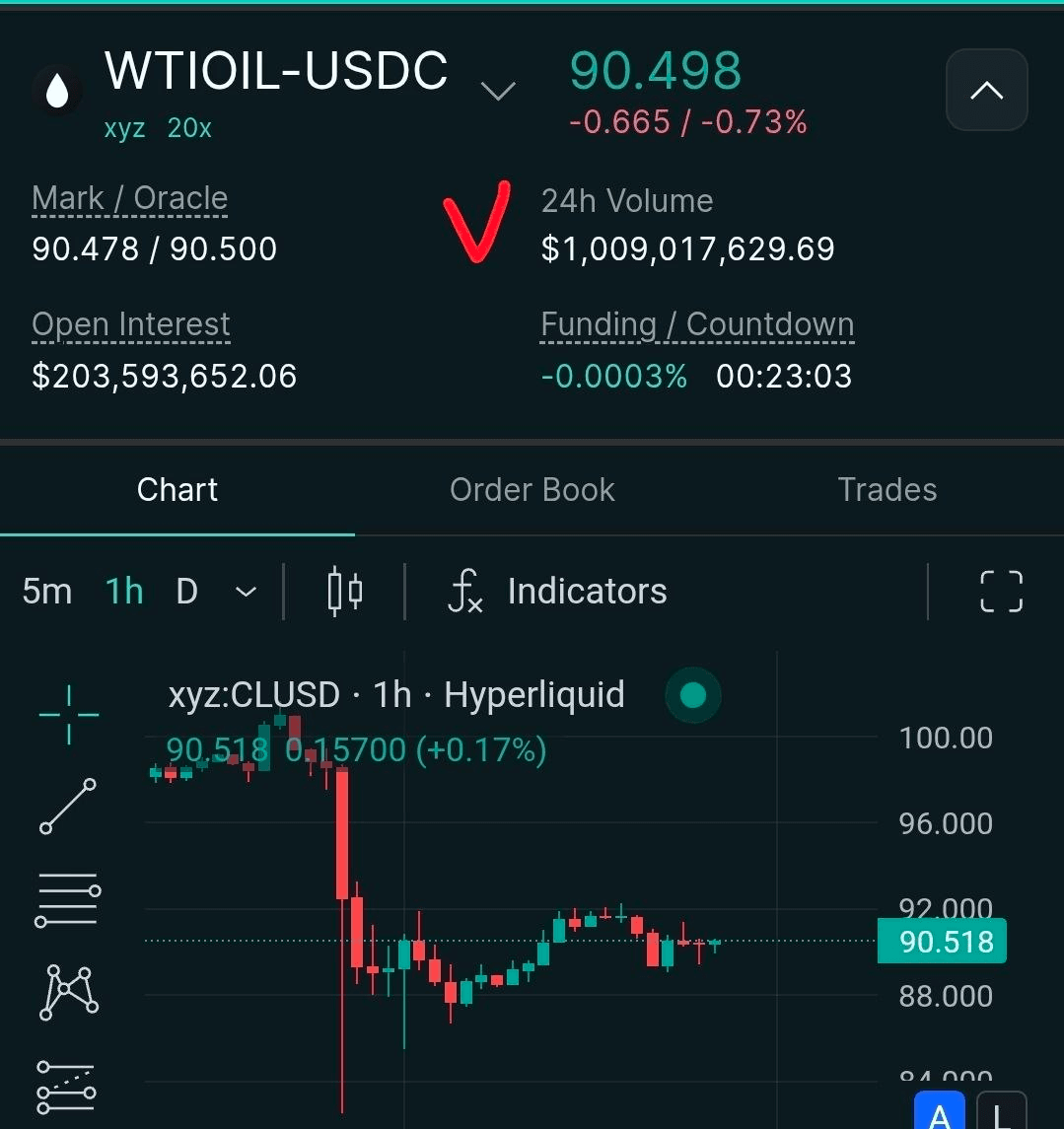Change chart interval to D
This screenshot has width=1064, height=1129.
pos(186,592)
